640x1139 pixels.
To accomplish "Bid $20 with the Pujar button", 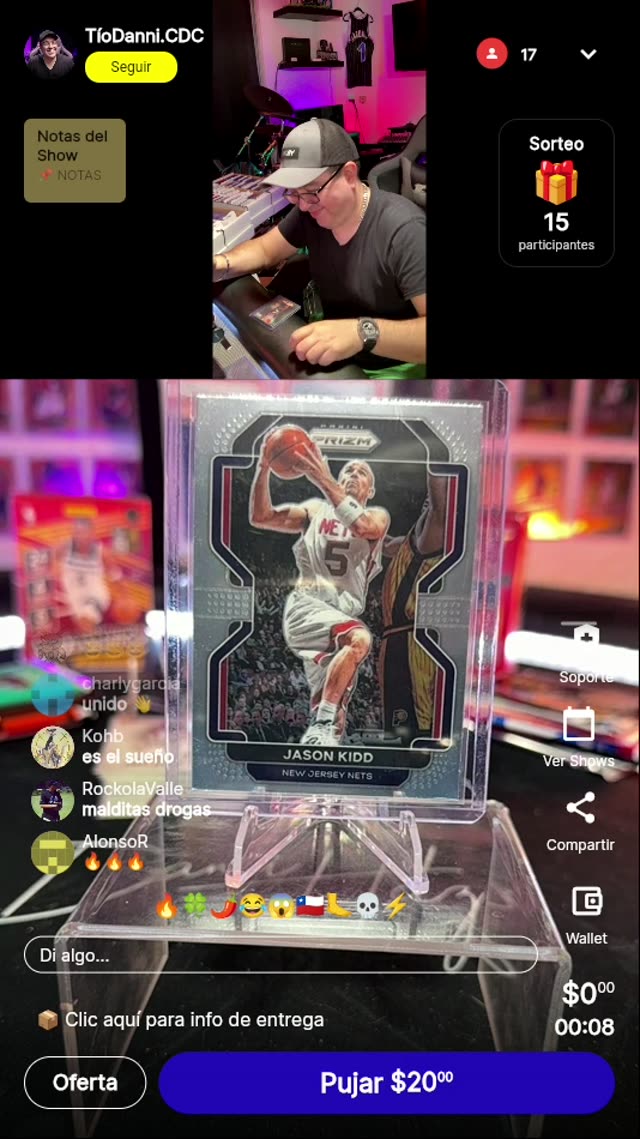I will pyautogui.click(x=386, y=1082).
